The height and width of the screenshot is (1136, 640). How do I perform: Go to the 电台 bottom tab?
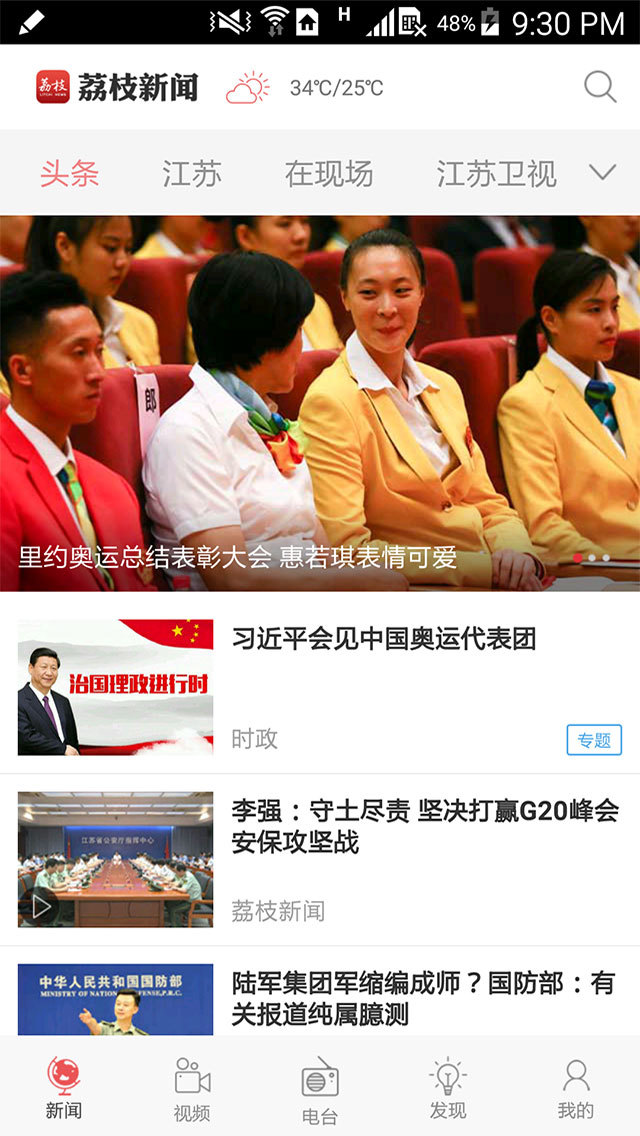[x=320, y=1090]
